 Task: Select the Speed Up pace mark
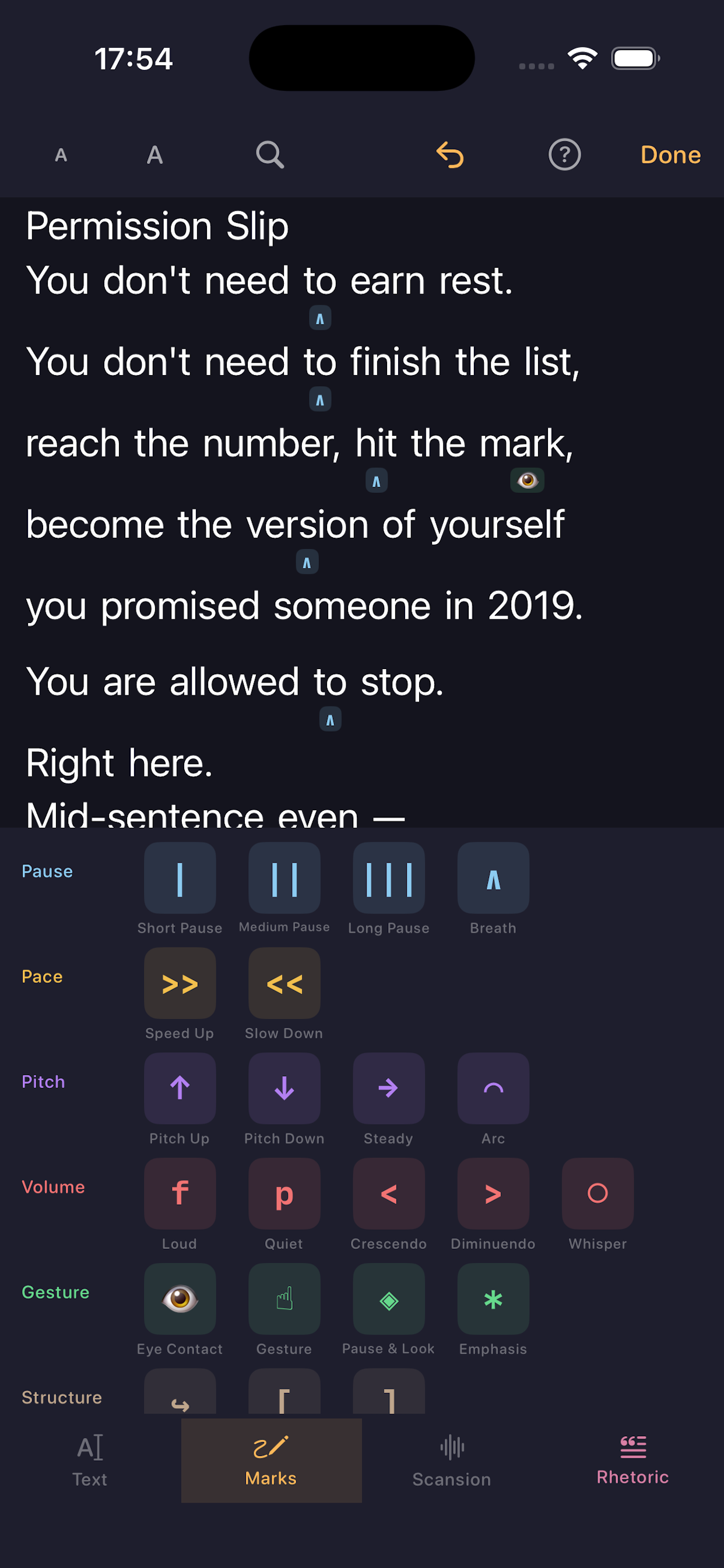pos(180,982)
